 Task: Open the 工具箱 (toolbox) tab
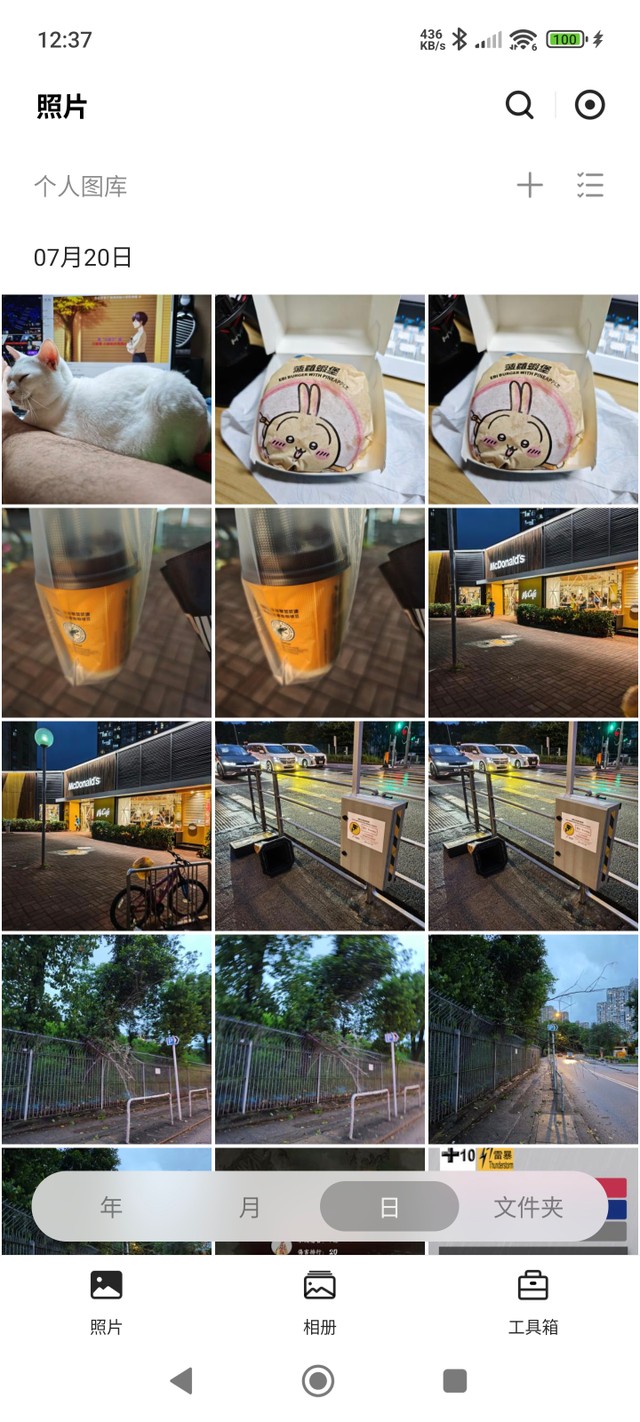tap(533, 1302)
